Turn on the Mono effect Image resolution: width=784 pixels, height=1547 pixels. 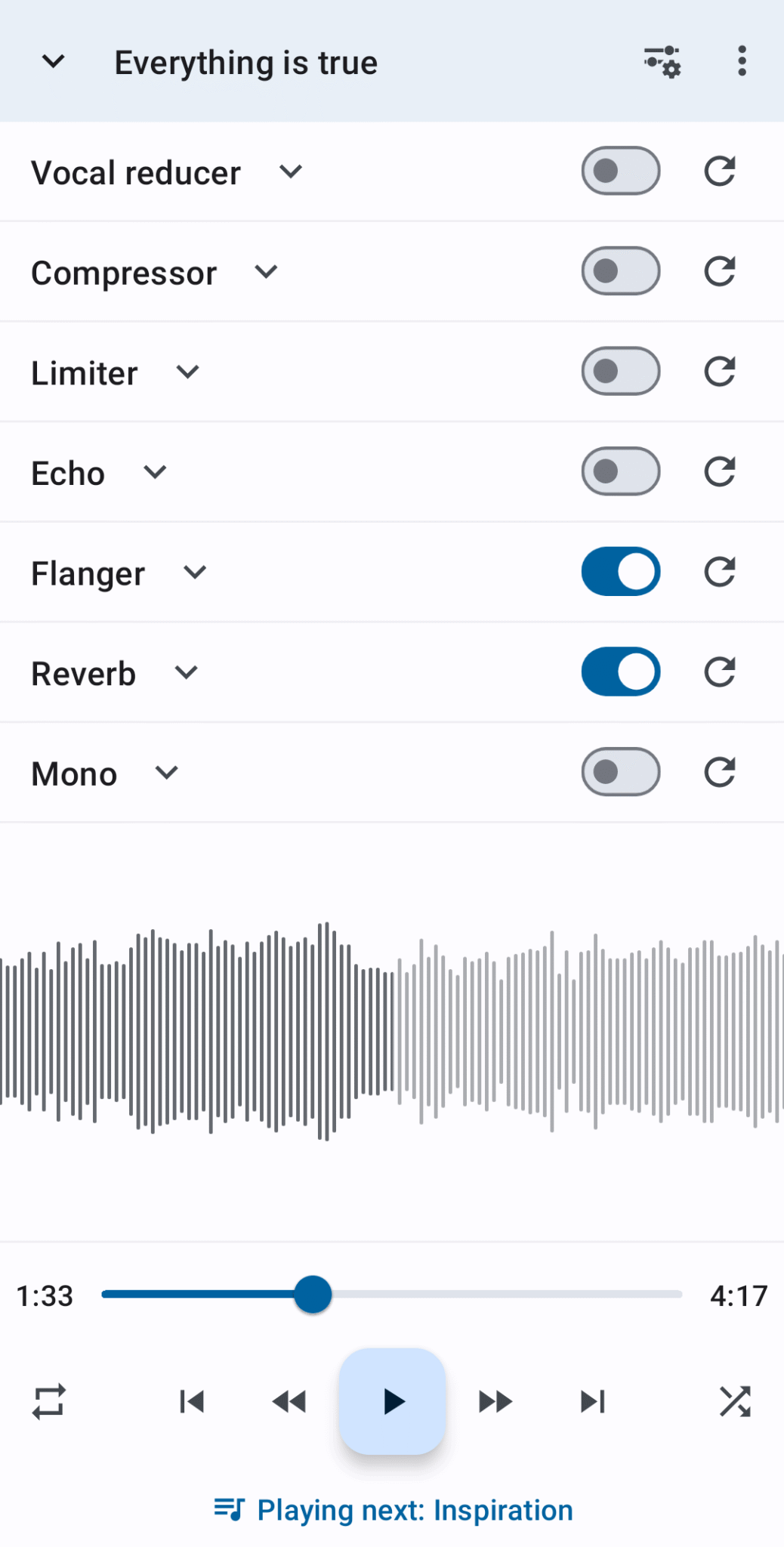(x=619, y=772)
